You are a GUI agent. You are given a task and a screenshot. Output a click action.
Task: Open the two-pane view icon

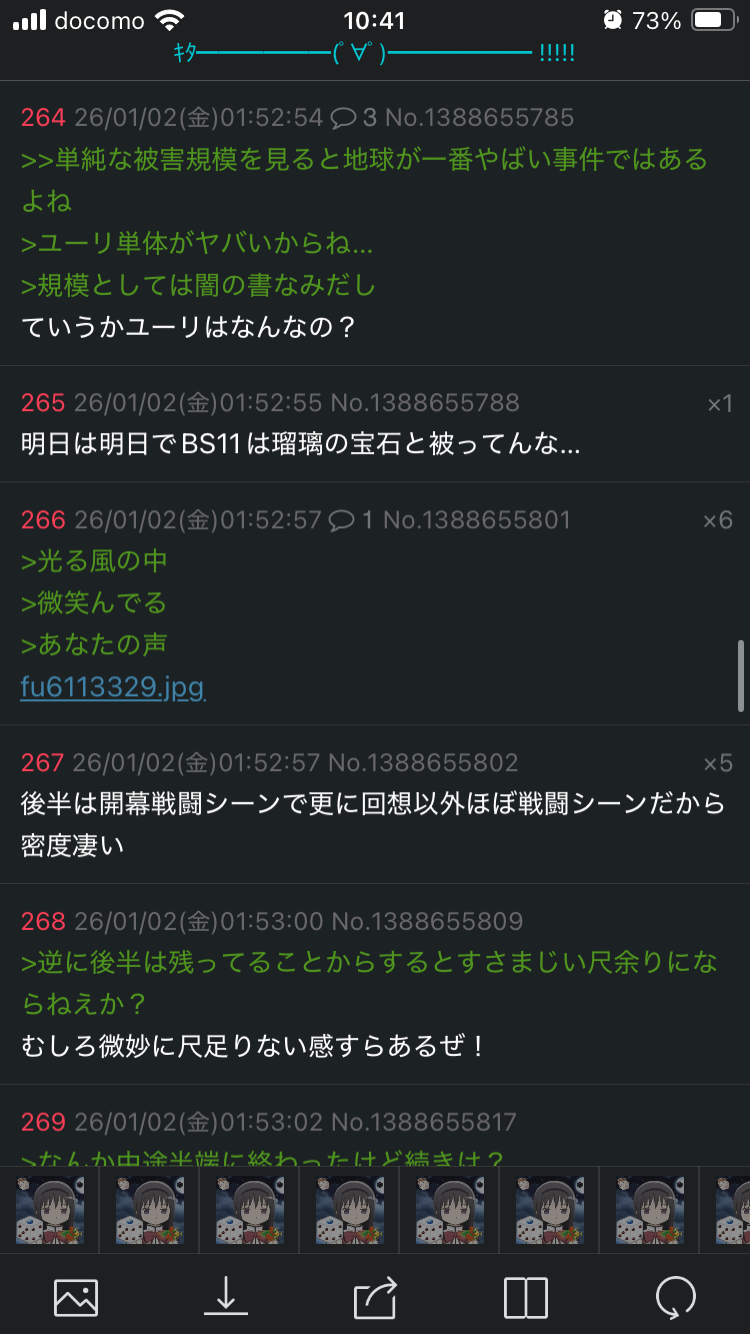[x=526, y=1298]
